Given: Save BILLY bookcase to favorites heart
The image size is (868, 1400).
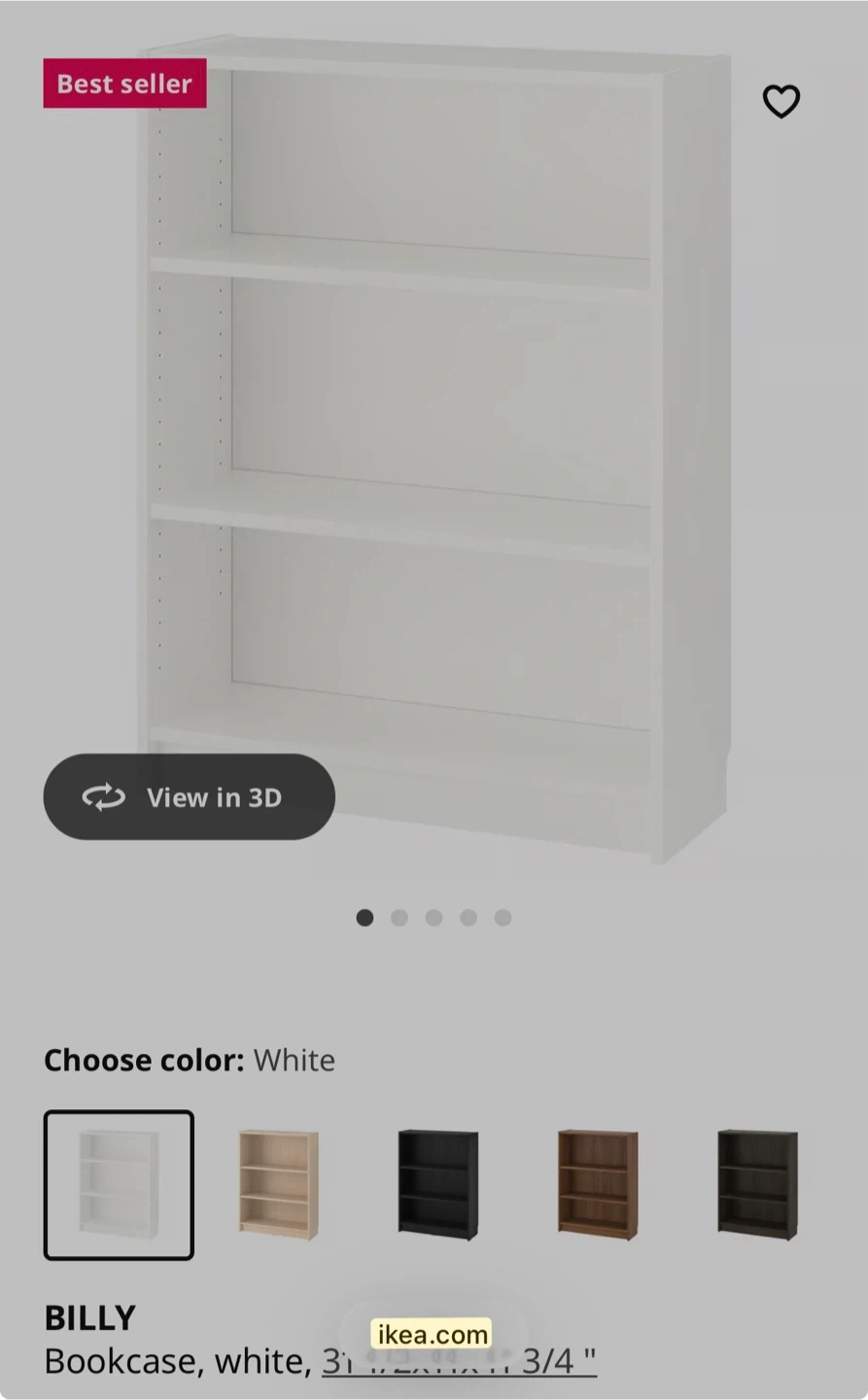Looking at the screenshot, I should 781,101.
